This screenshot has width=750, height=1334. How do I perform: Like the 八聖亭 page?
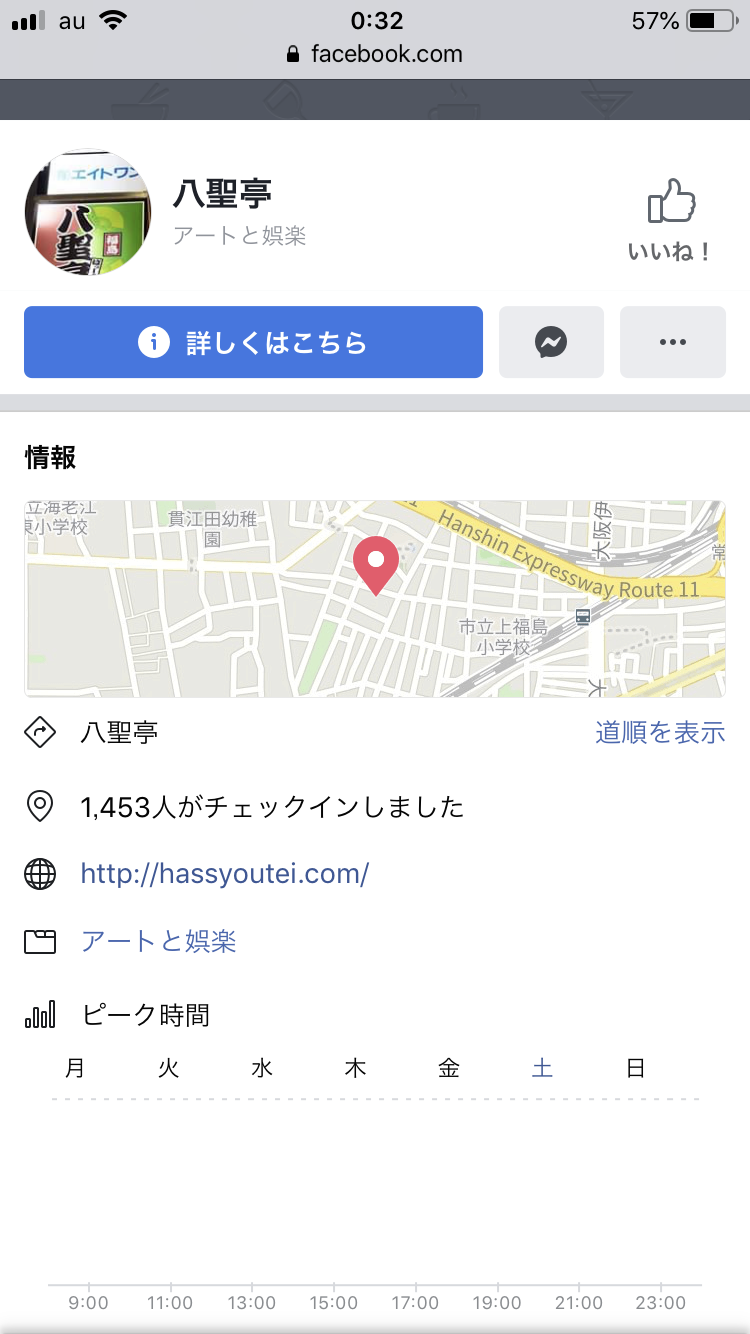(x=671, y=220)
